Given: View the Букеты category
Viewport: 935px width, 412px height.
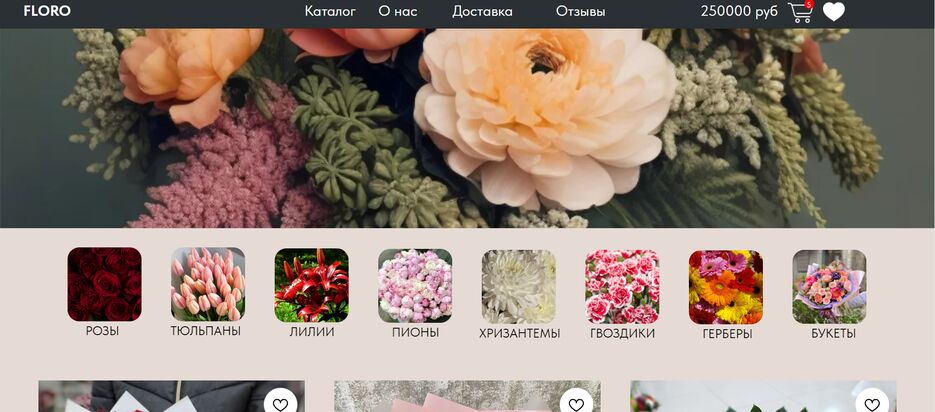Looking at the screenshot, I should (830, 287).
